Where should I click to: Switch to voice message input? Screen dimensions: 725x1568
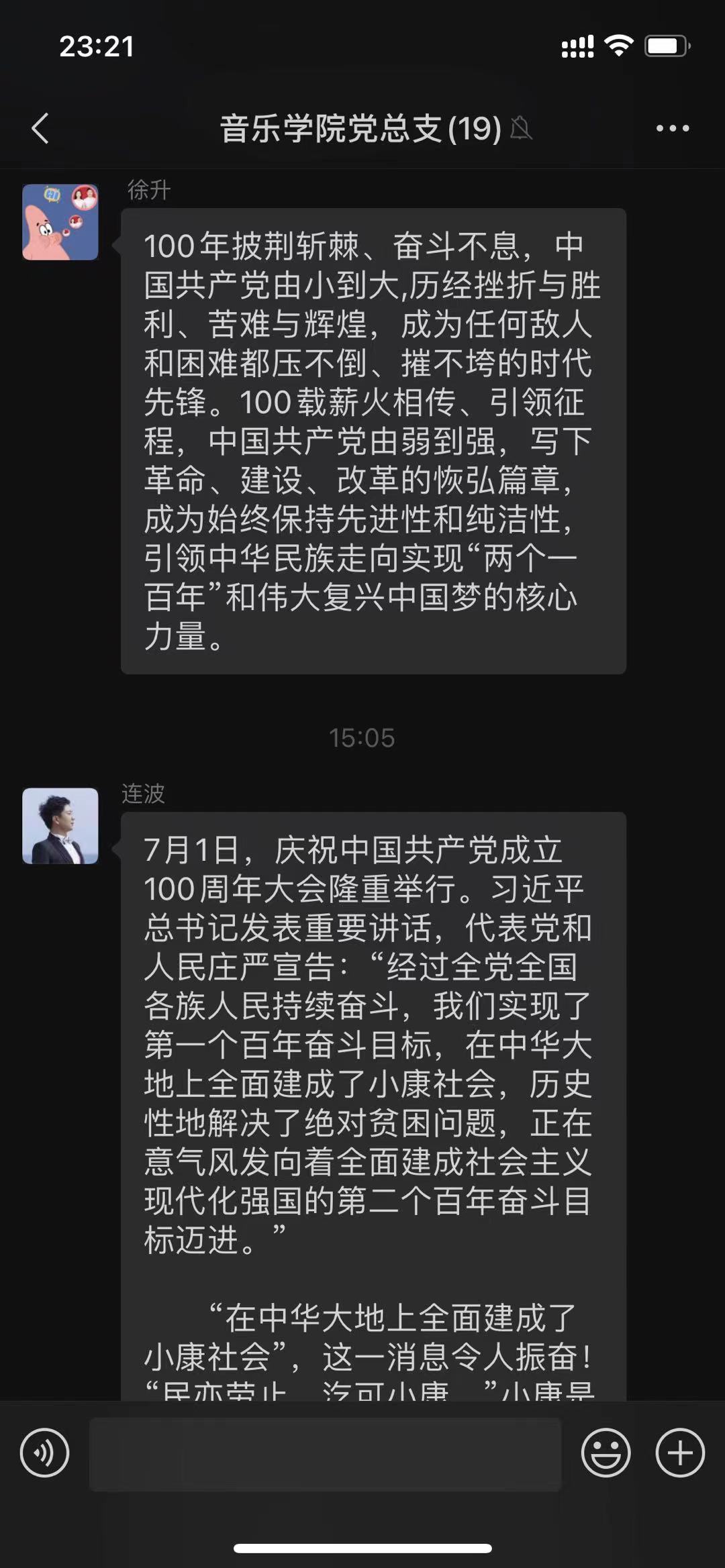coord(45,1453)
